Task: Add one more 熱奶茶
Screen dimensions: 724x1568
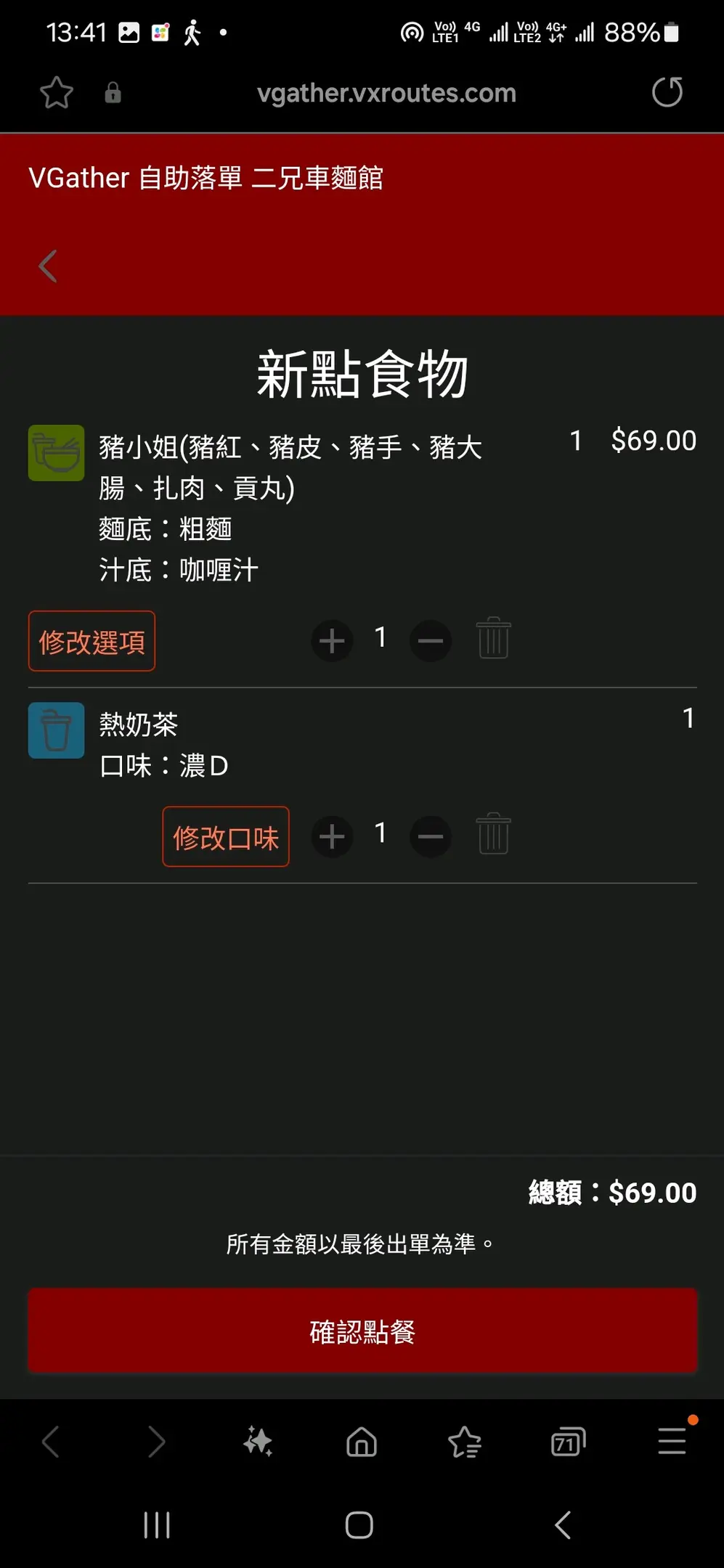Action: coord(333,836)
